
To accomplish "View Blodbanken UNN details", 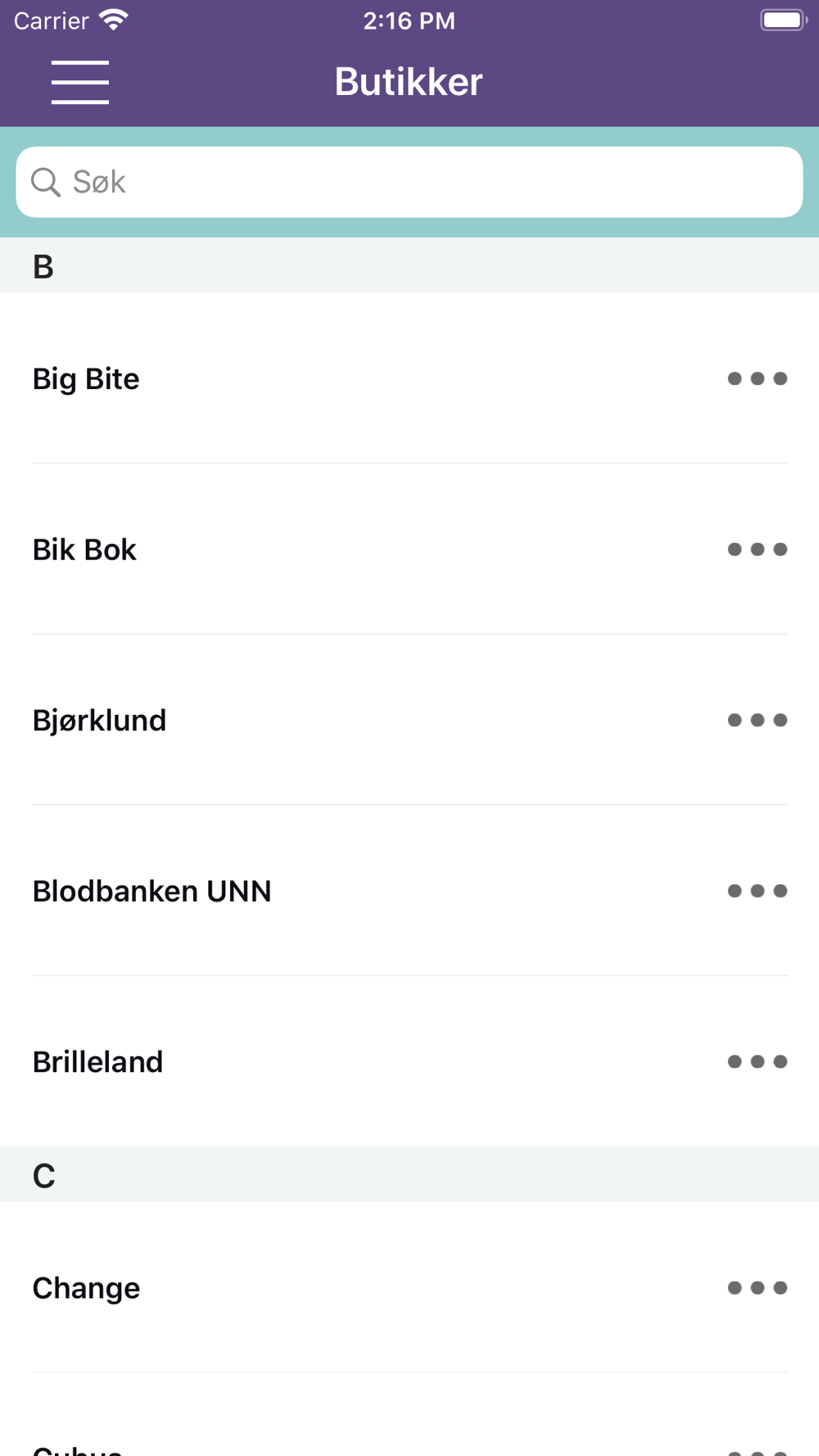I will [x=409, y=891].
